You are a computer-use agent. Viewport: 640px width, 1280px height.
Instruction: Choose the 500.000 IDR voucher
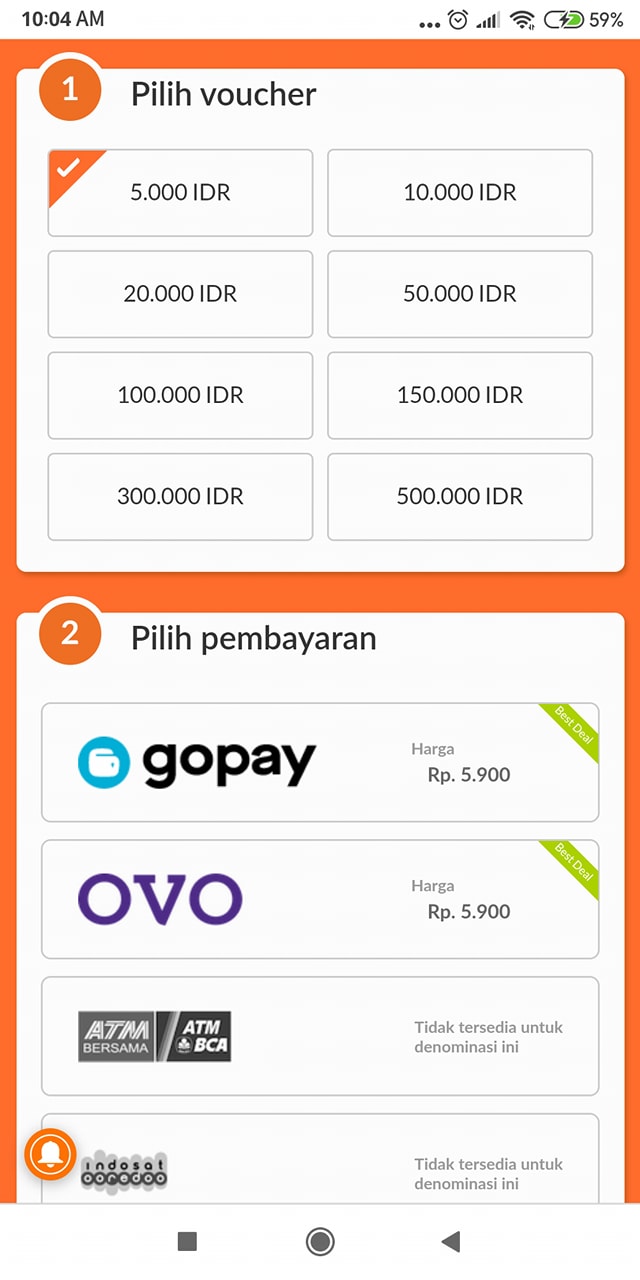point(460,496)
